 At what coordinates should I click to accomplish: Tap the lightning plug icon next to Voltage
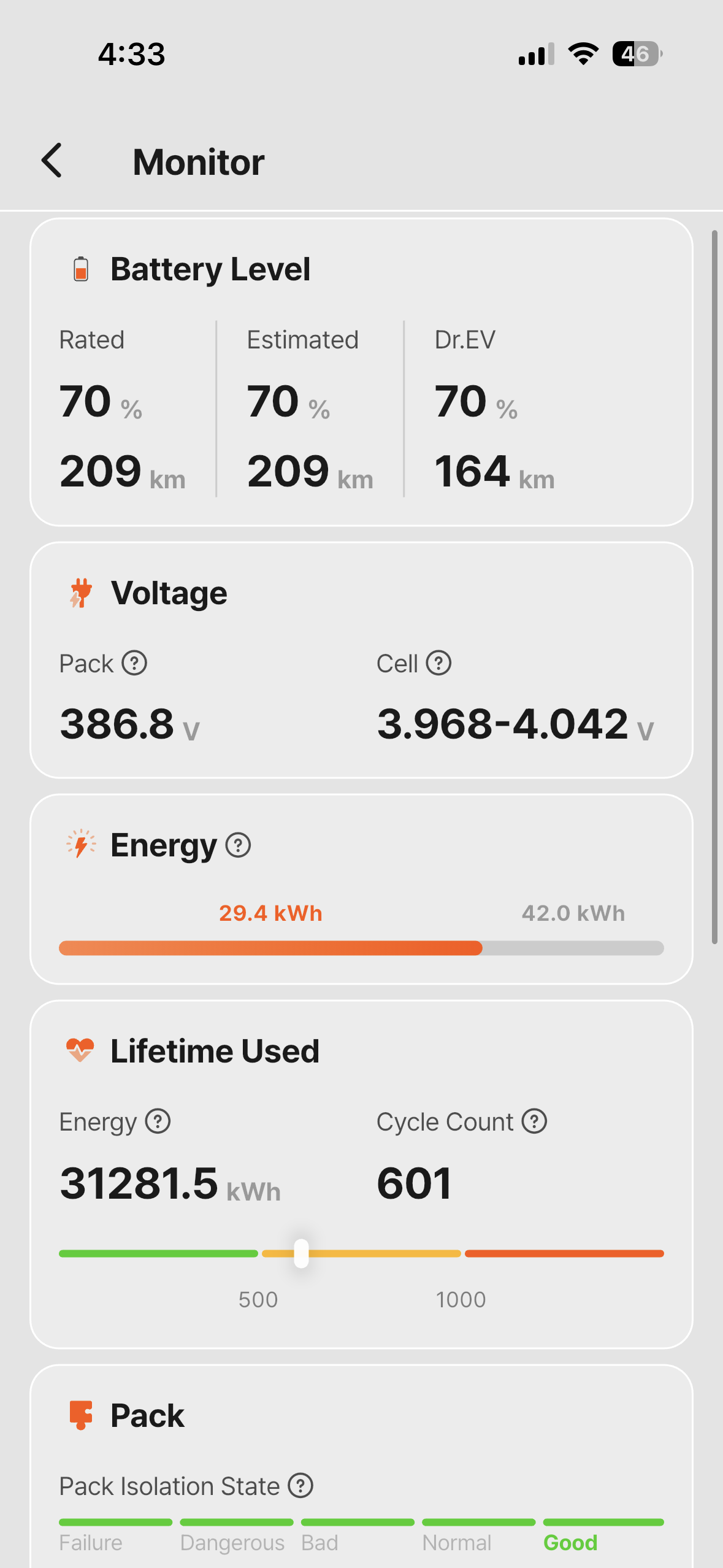[80, 592]
